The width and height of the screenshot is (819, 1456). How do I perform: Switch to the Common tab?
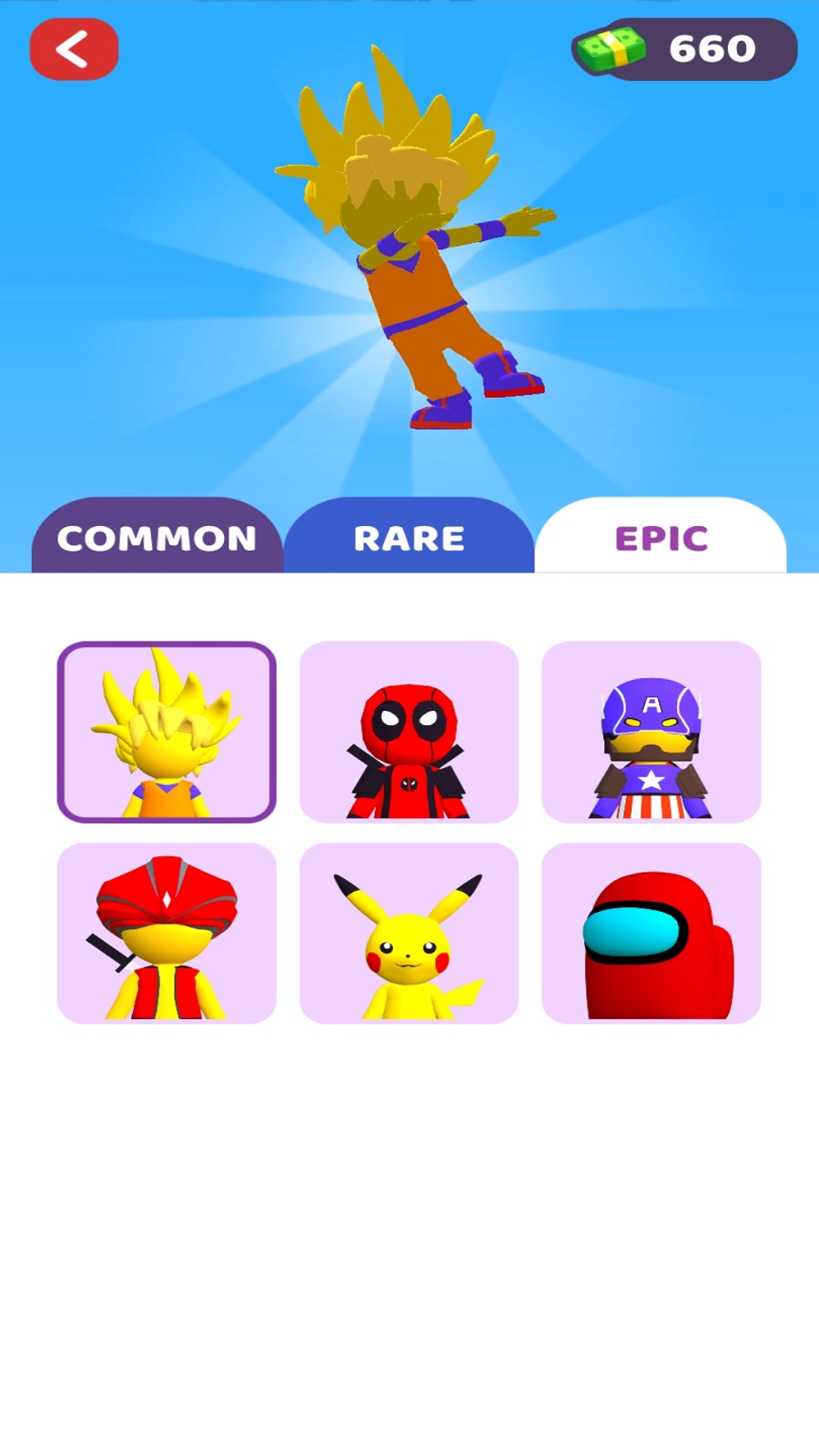157,538
